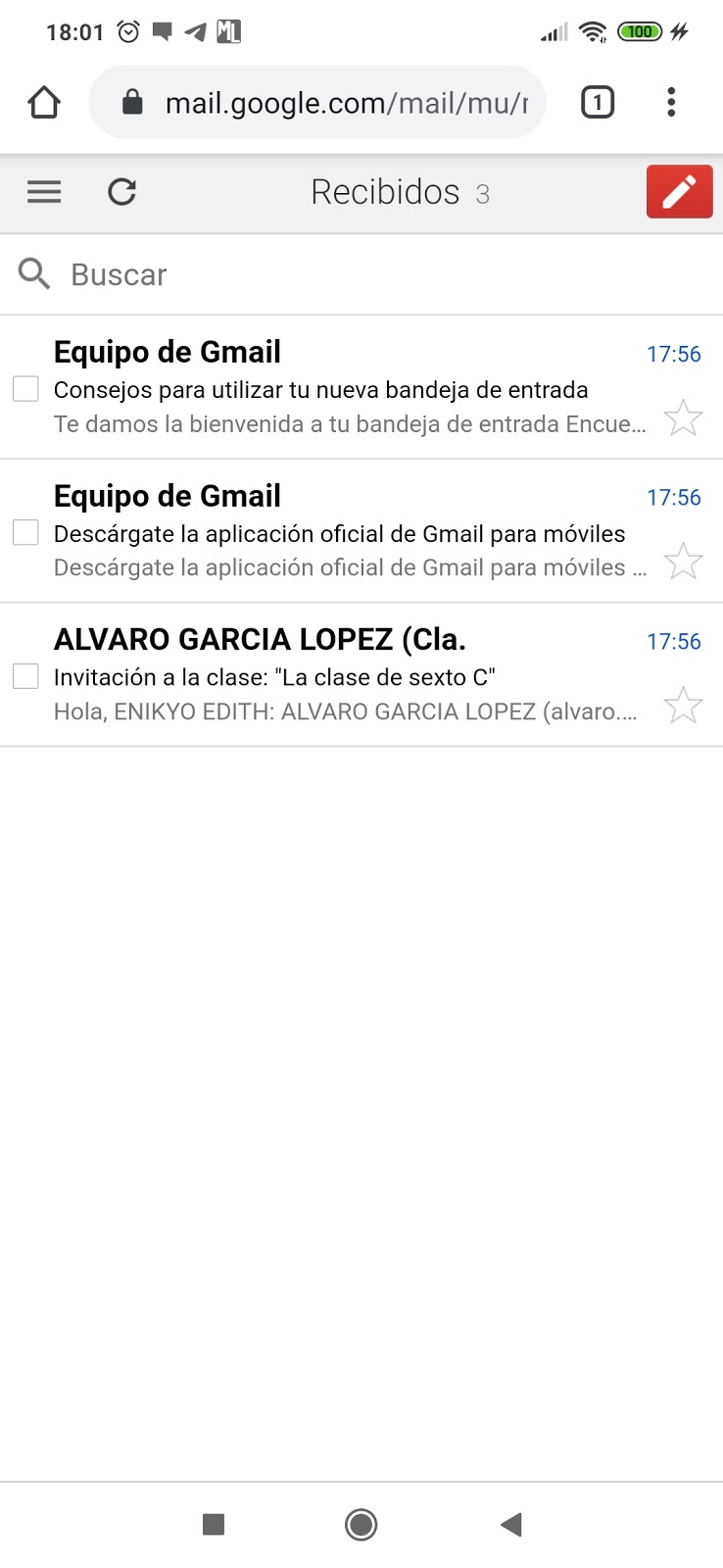Image resolution: width=723 pixels, height=1568 pixels.
Task: Open the hamburger navigation menu
Action: 44,191
